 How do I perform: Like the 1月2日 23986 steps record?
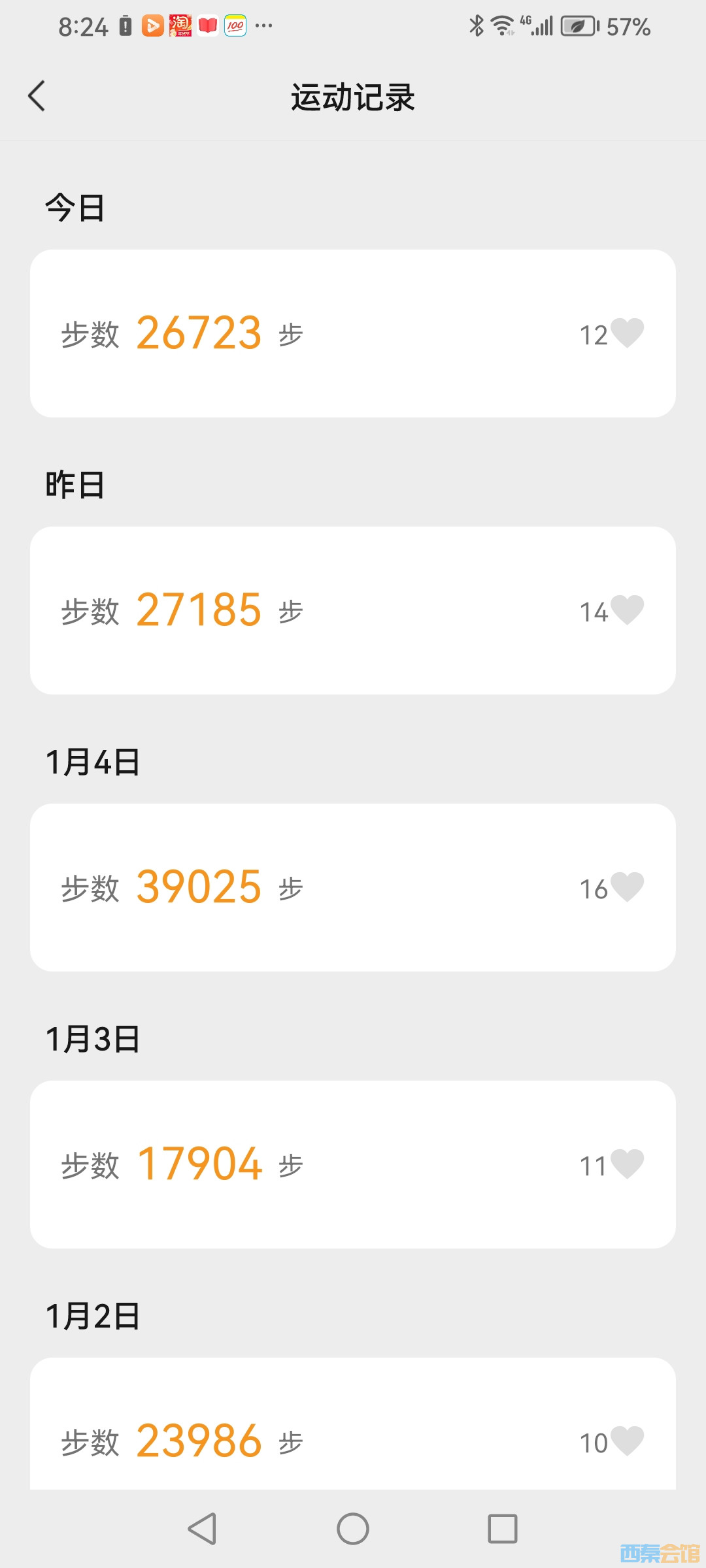coord(627,1441)
